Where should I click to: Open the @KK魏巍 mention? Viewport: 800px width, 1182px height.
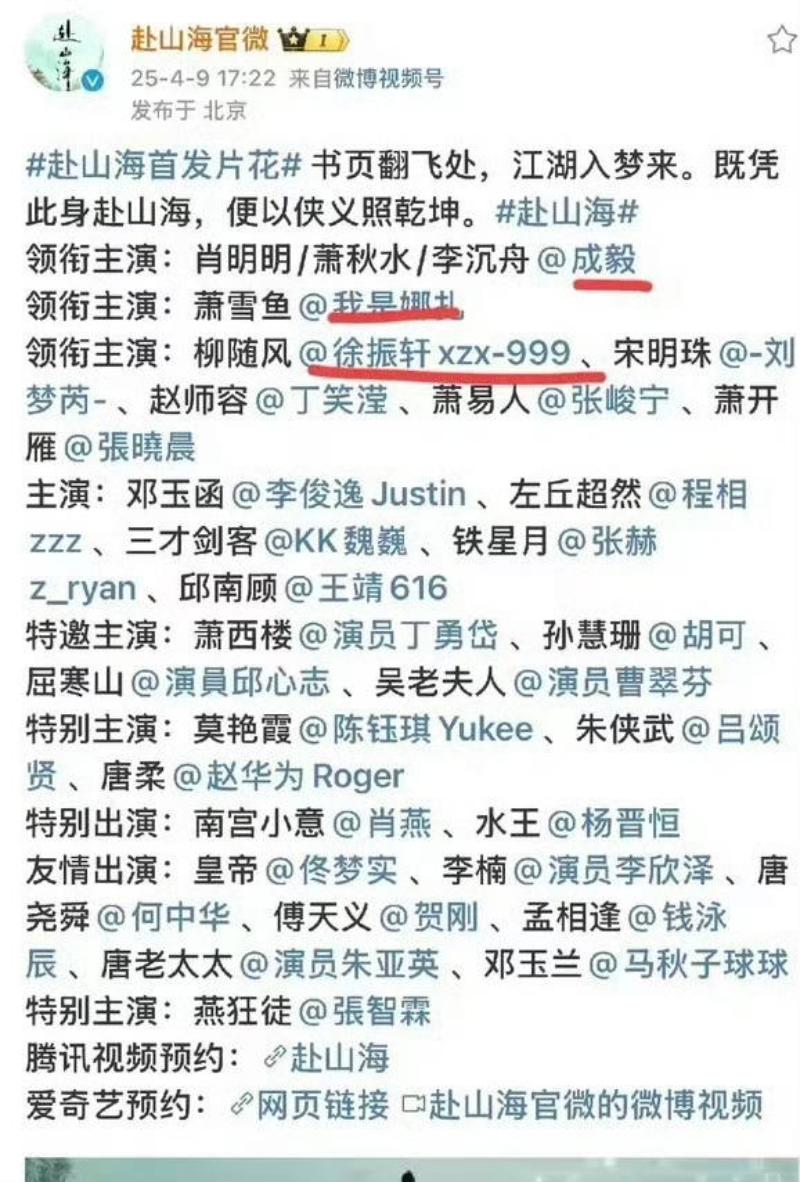pyautogui.click(x=340, y=541)
